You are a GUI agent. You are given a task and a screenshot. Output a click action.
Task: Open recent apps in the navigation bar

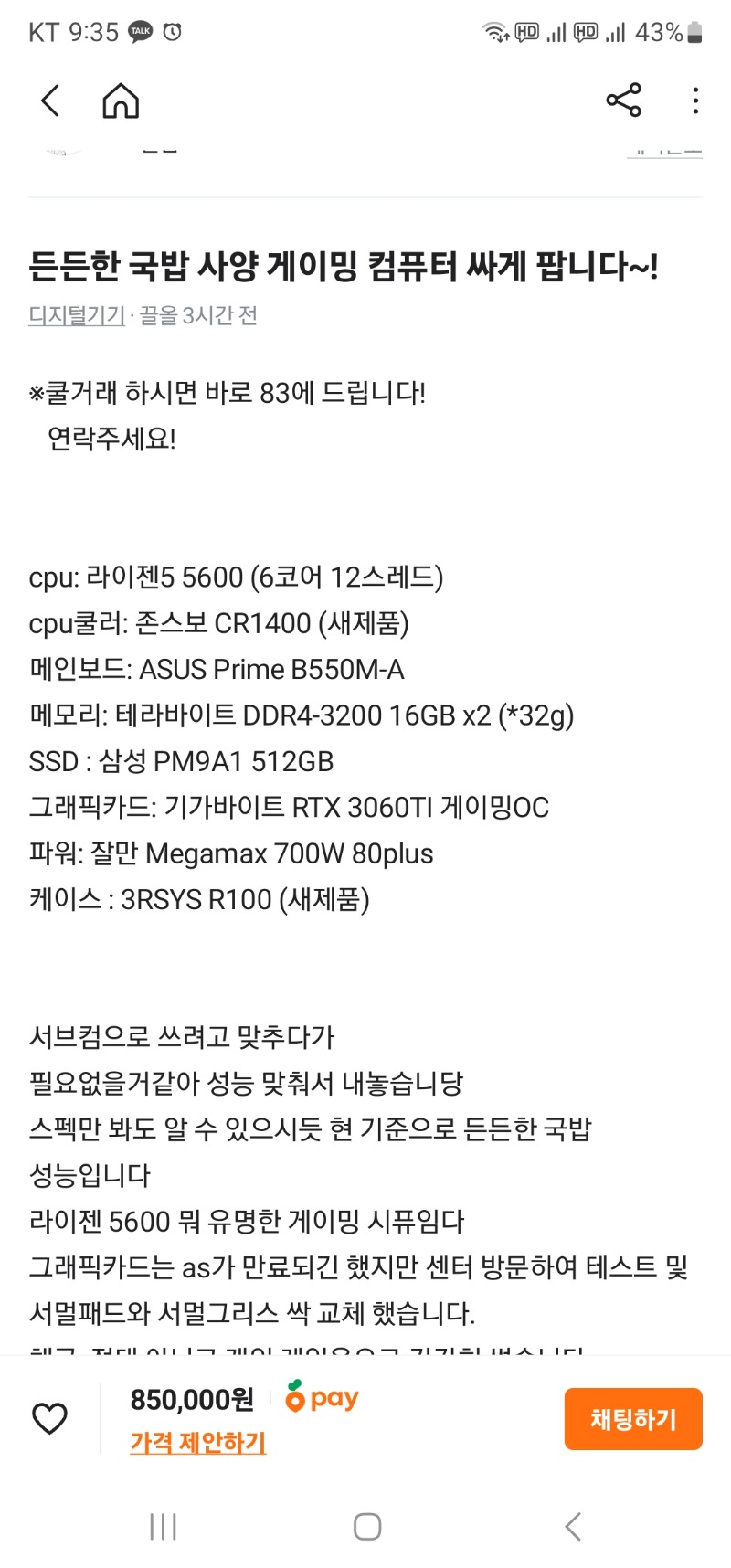pos(163,1527)
